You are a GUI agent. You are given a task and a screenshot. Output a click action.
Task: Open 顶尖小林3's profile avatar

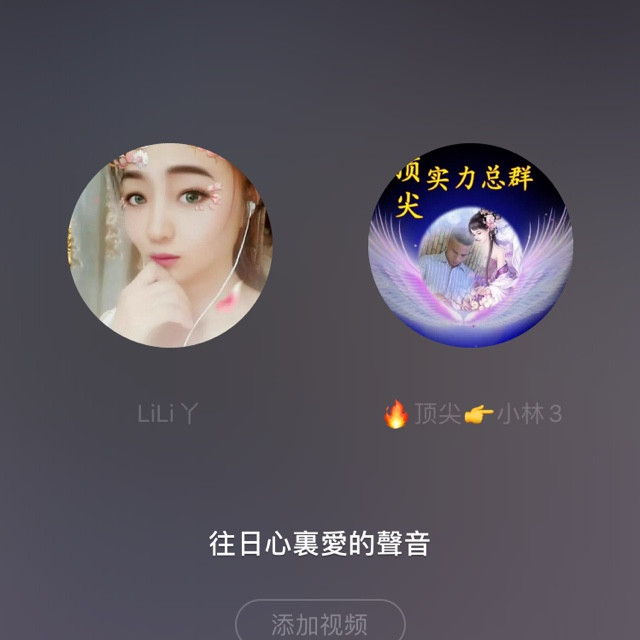(x=470, y=245)
